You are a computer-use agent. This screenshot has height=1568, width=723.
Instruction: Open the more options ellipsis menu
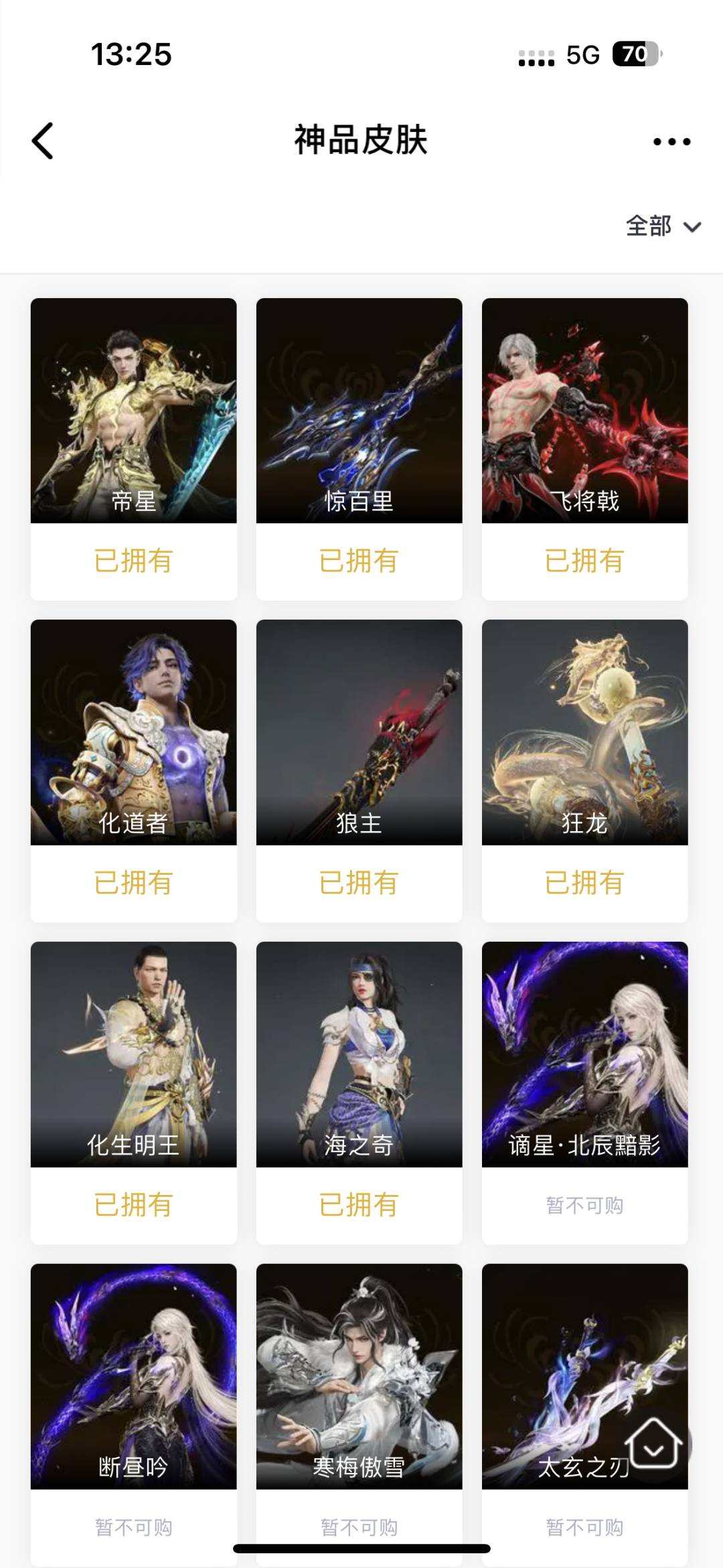[671, 141]
